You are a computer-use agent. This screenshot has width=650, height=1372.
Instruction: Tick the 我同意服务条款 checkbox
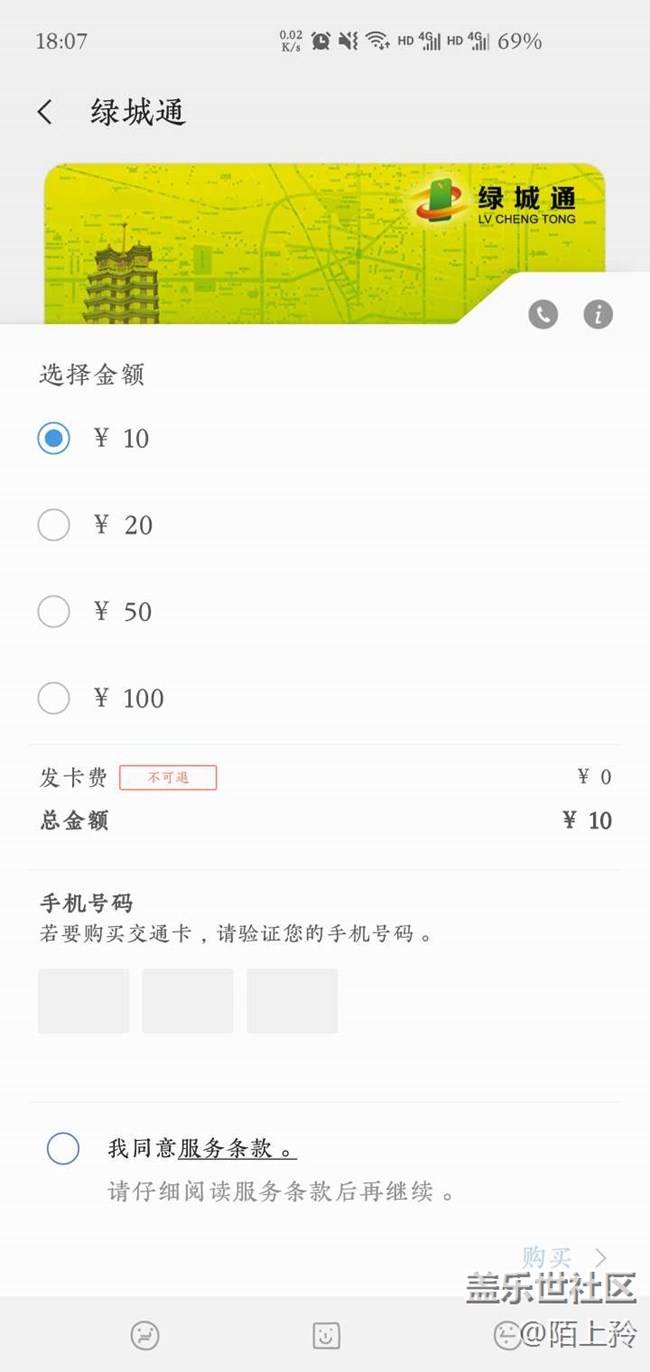pyautogui.click(x=63, y=1149)
